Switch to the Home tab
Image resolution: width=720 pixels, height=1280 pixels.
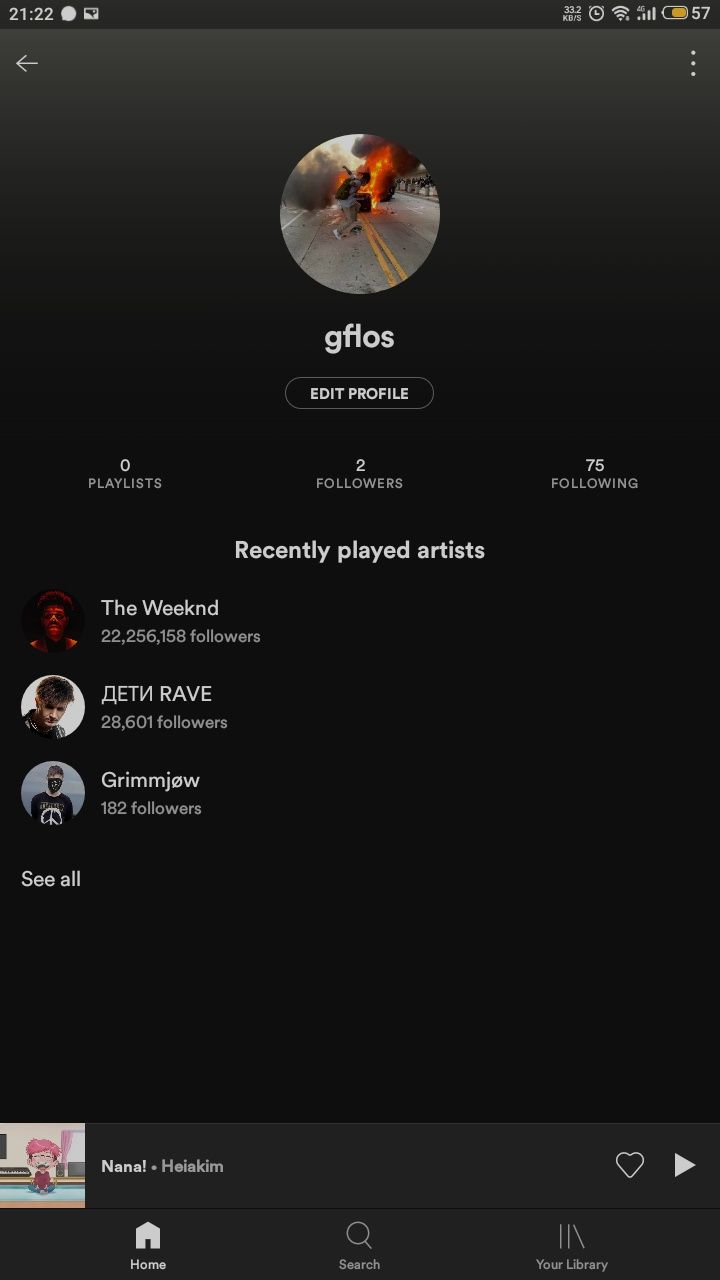(x=147, y=1245)
